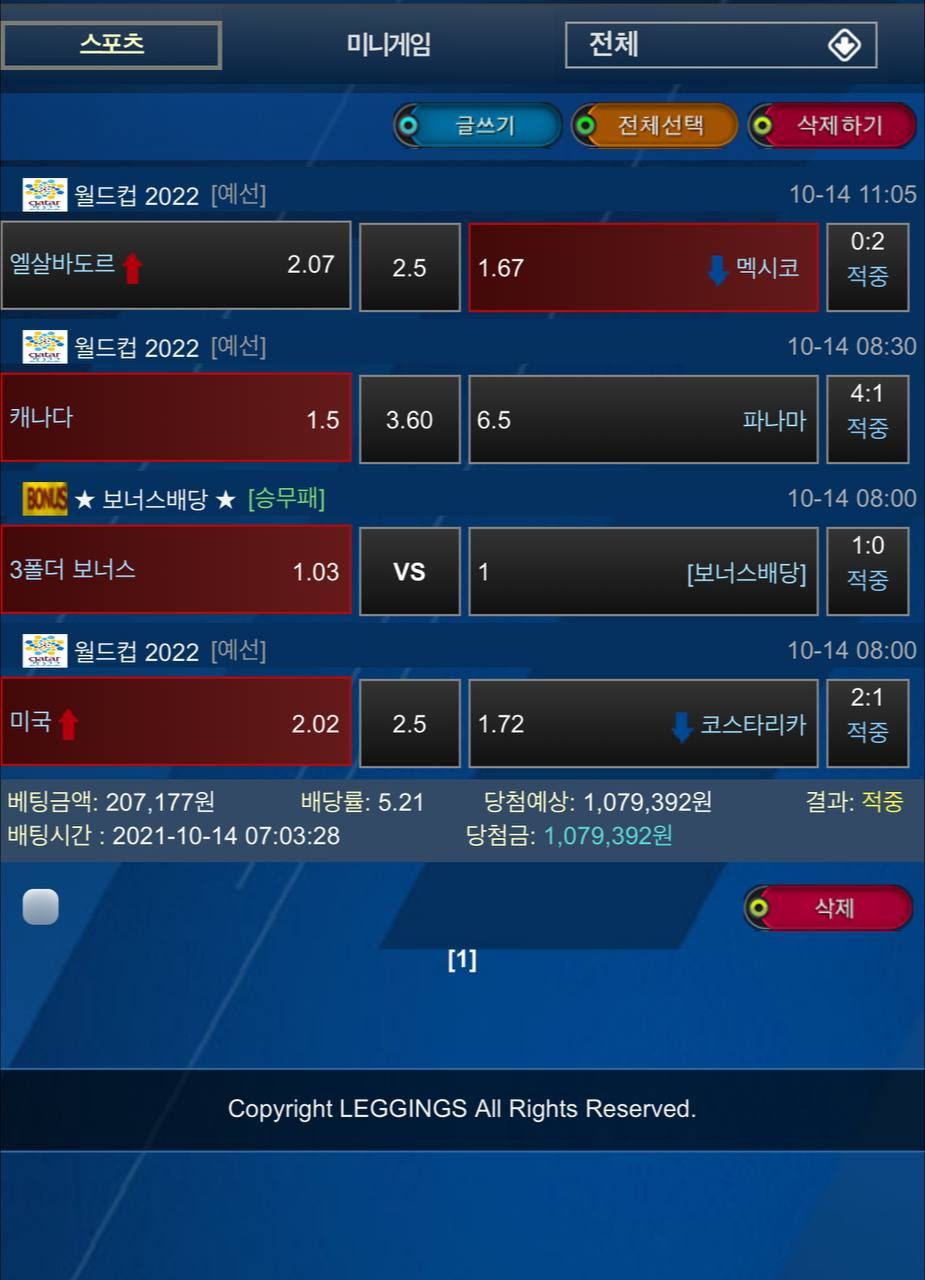The width and height of the screenshot is (925, 1280).
Task: Switch to the 미니게임 tab
Action: 388,45
